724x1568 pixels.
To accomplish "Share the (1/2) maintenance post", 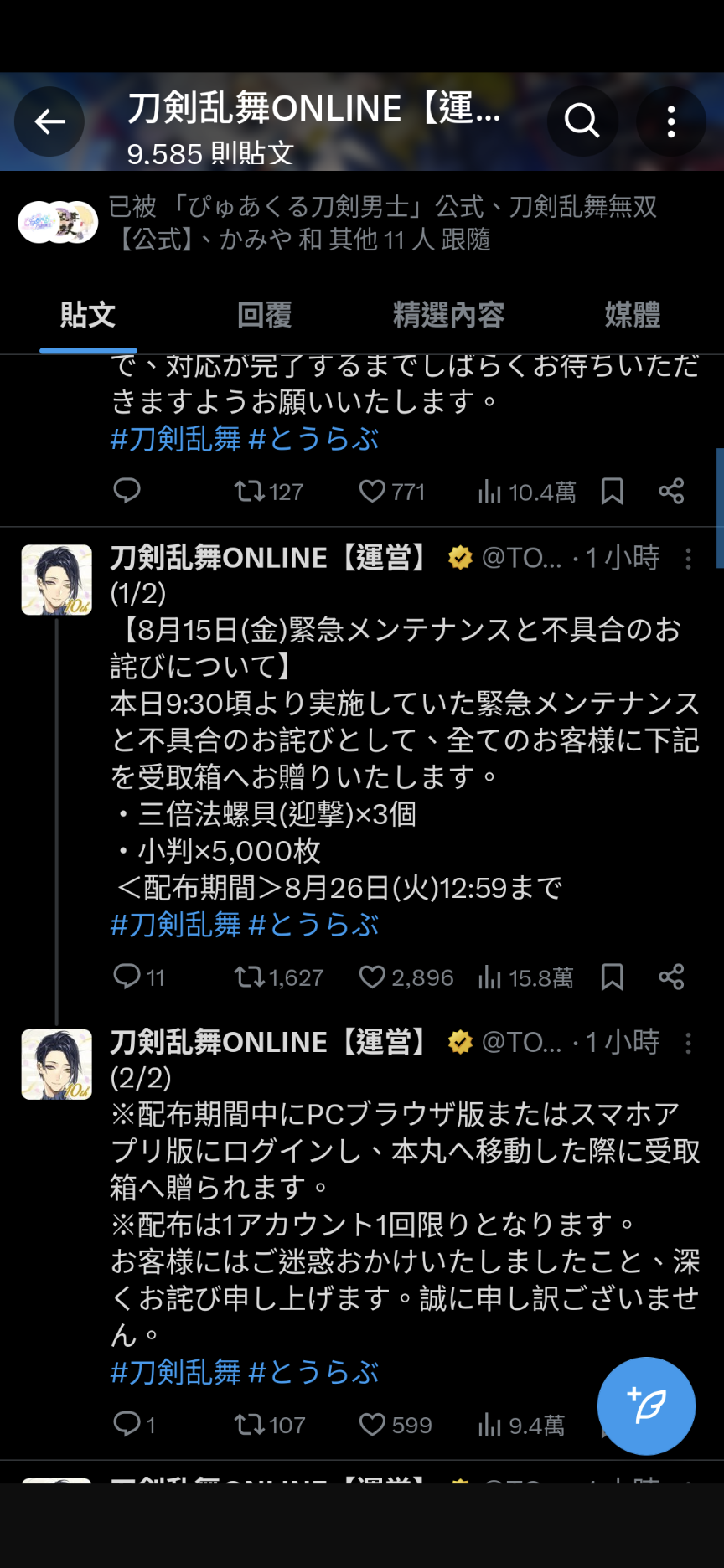I will (x=671, y=977).
